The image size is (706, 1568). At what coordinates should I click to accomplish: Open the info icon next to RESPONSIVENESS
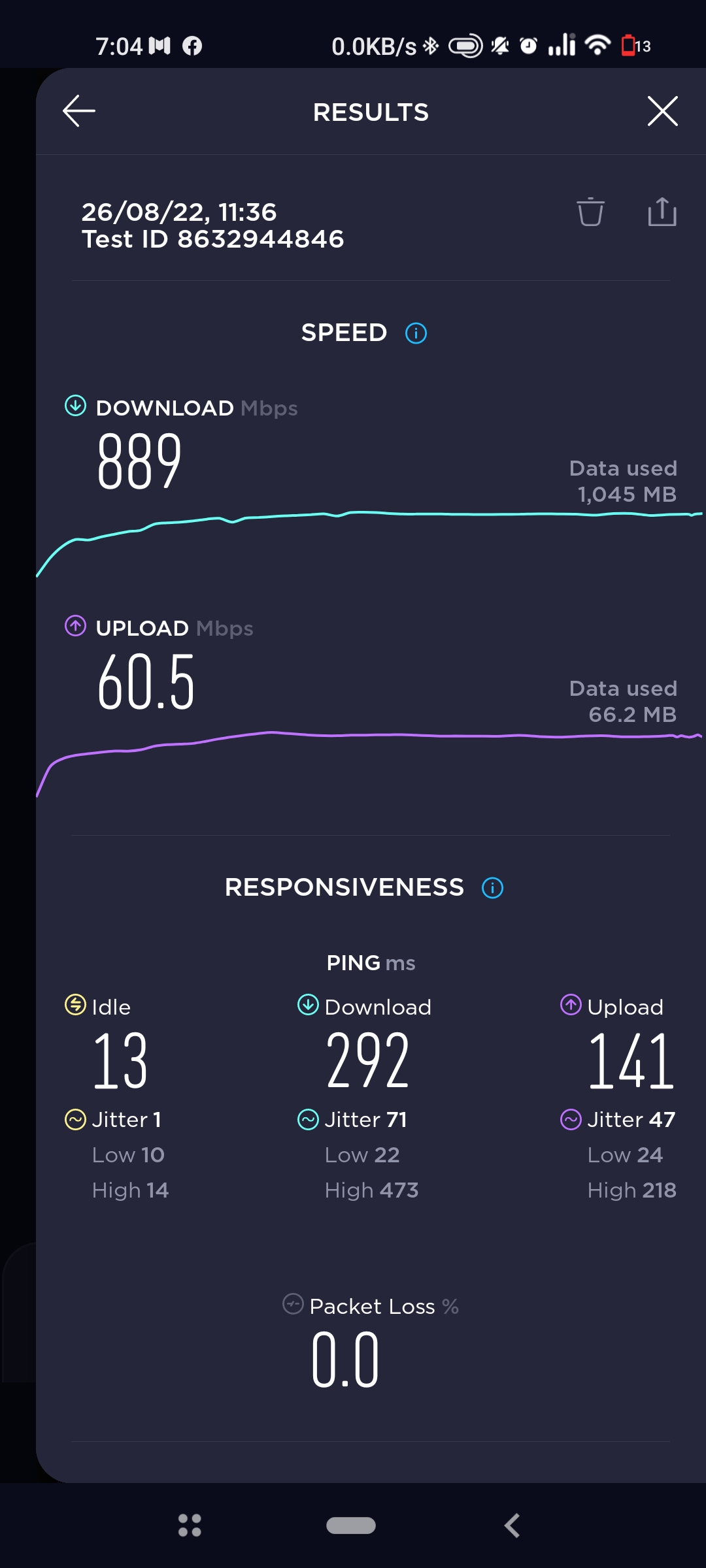click(492, 888)
